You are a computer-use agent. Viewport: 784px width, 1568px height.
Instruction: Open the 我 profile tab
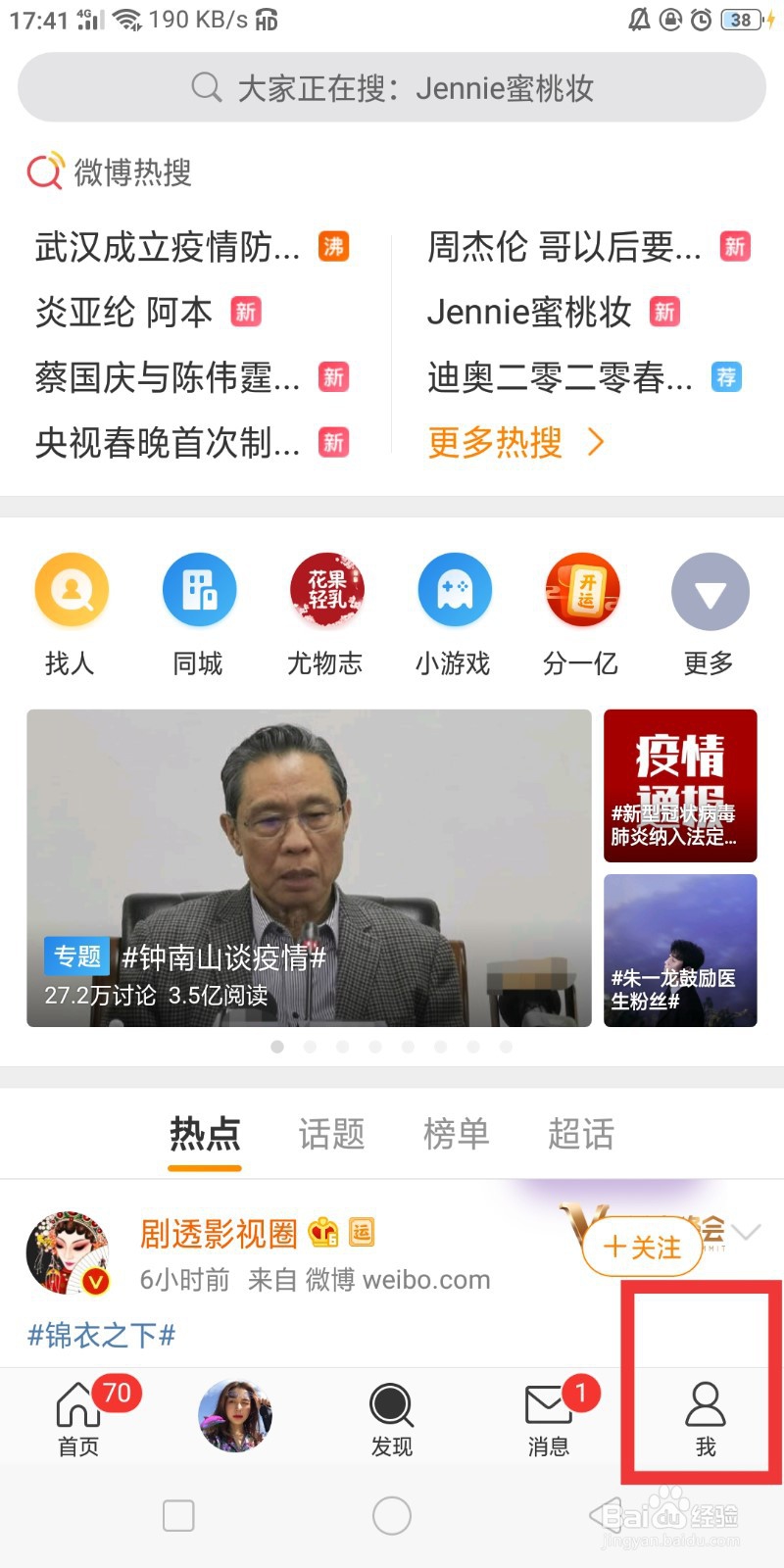706,1418
